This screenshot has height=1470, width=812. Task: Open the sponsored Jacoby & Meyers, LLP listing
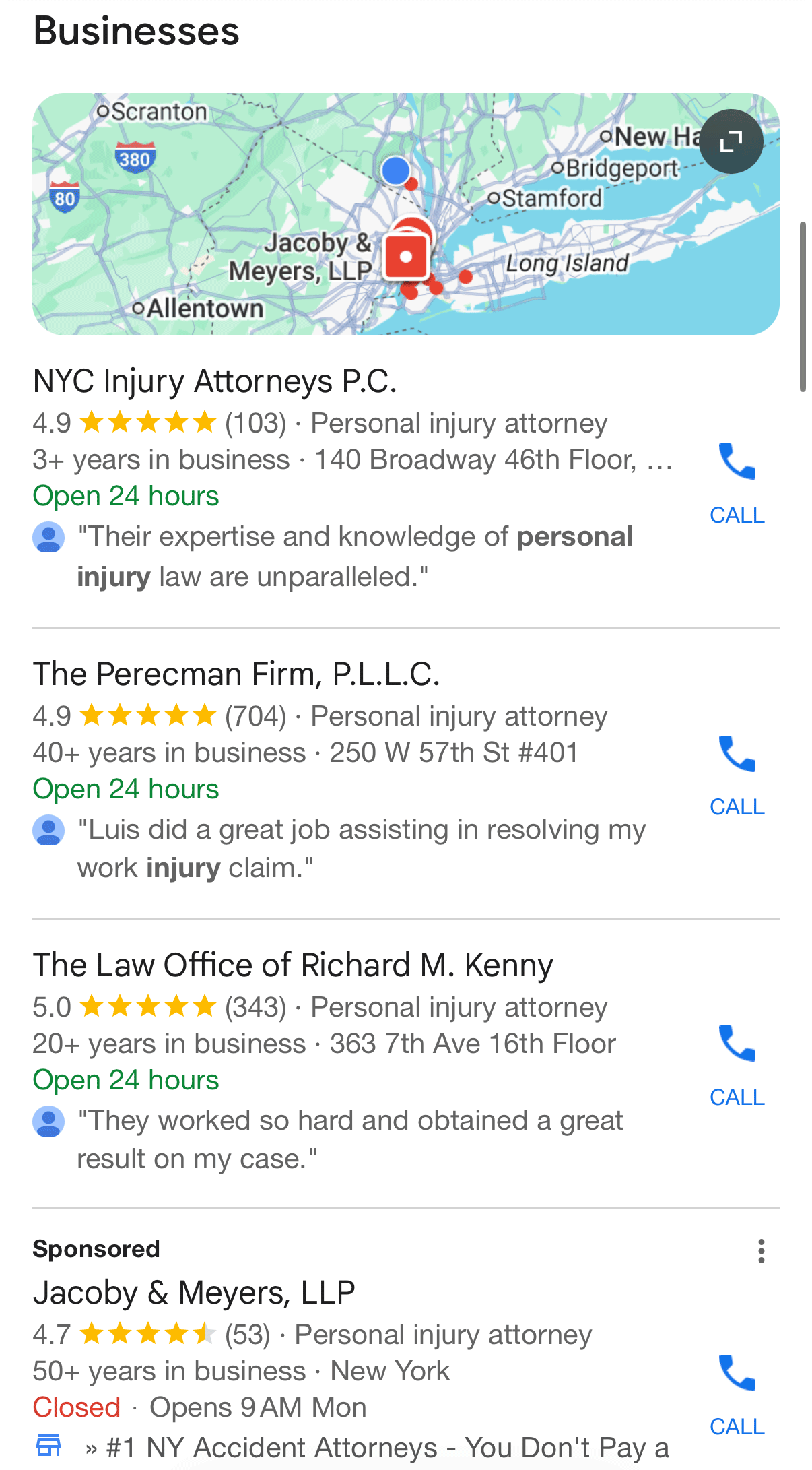[x=194, y=1293]
